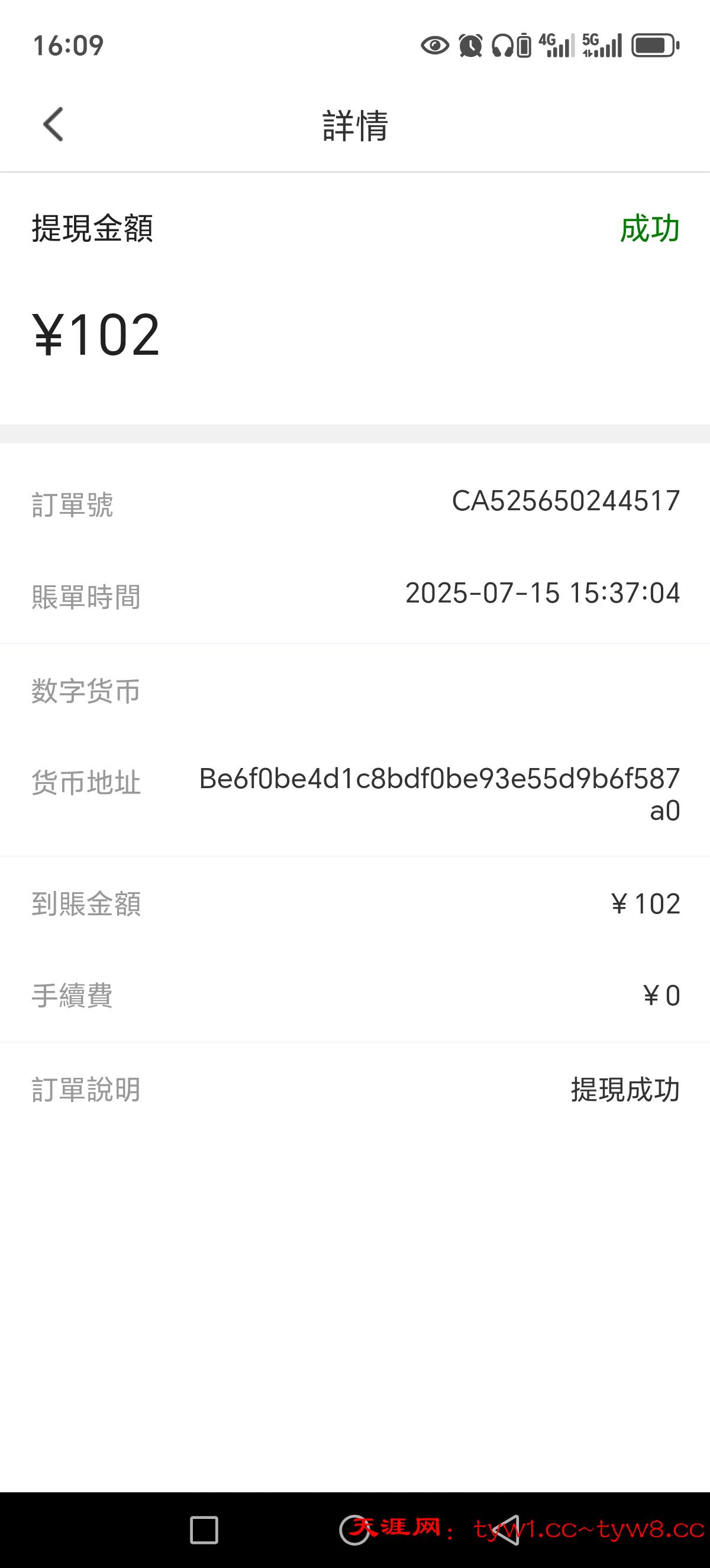
Task: Open the recent apps square button
Action: point(204,1530)
